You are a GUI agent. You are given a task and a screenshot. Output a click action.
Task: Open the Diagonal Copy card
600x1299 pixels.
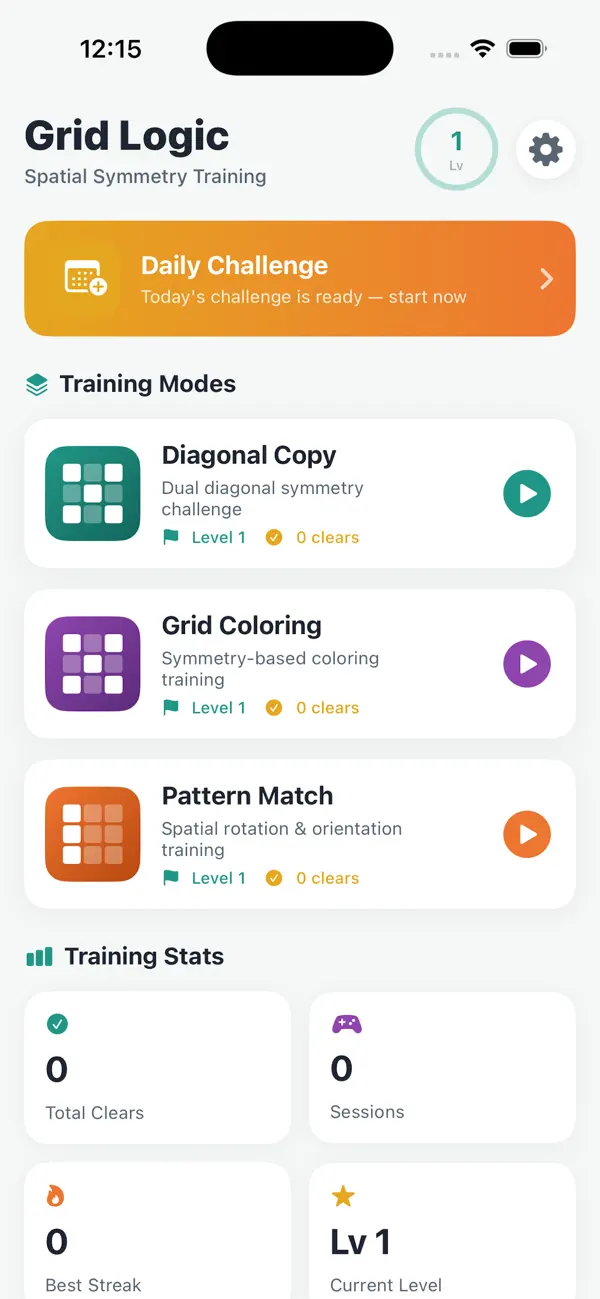click(x=300, y=493)
